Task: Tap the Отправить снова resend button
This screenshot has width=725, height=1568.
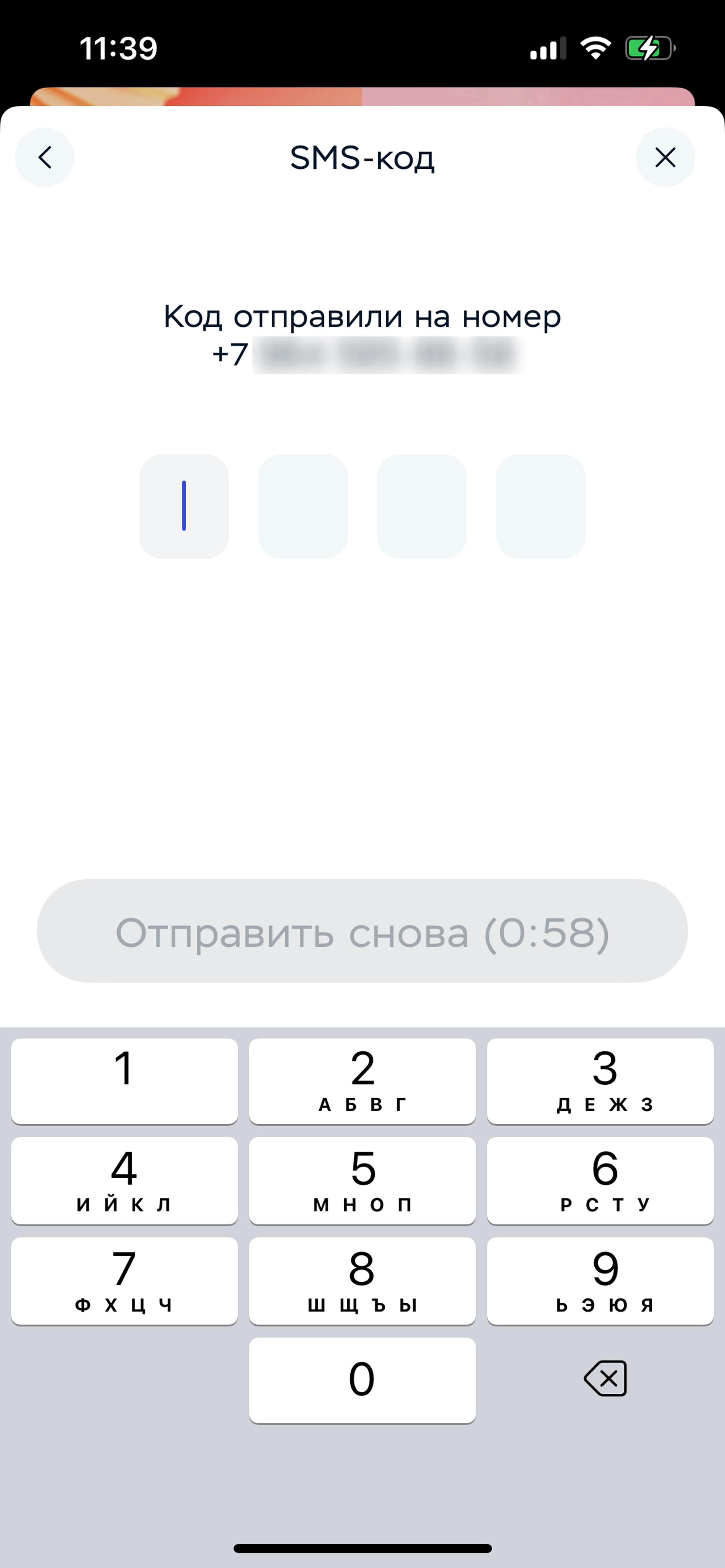Action: click(362, 930)
